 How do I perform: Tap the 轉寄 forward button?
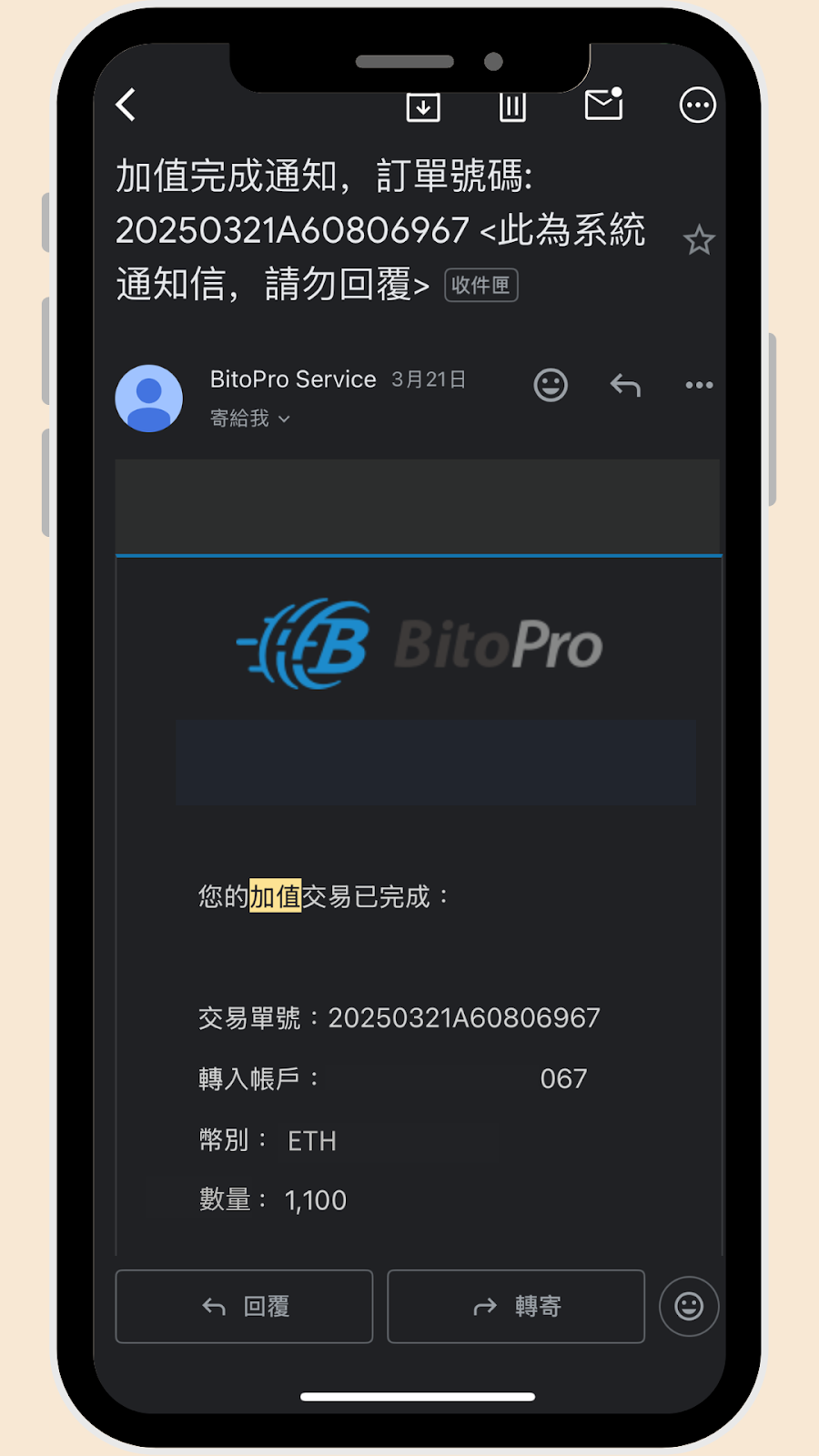tap(516, 1306)
